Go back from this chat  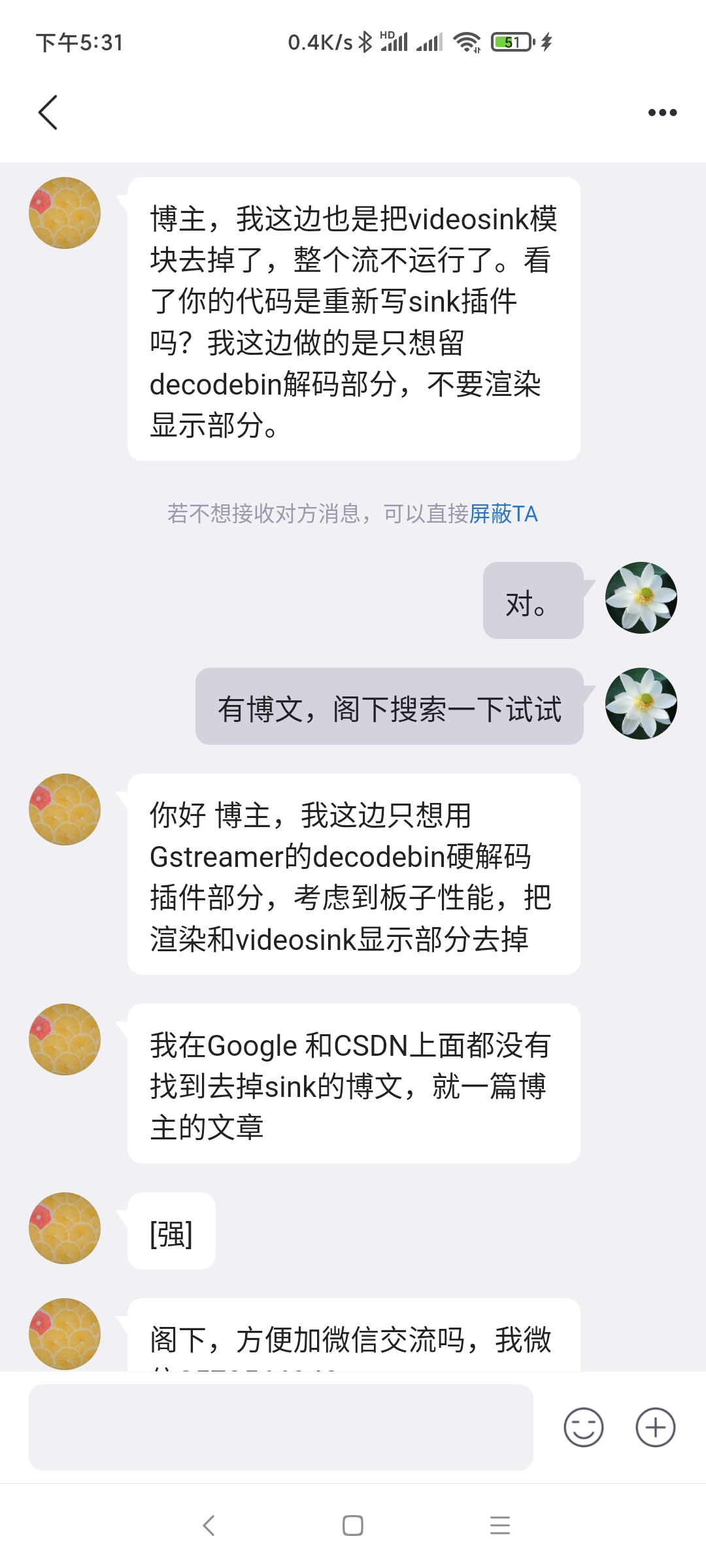[48, 112]
